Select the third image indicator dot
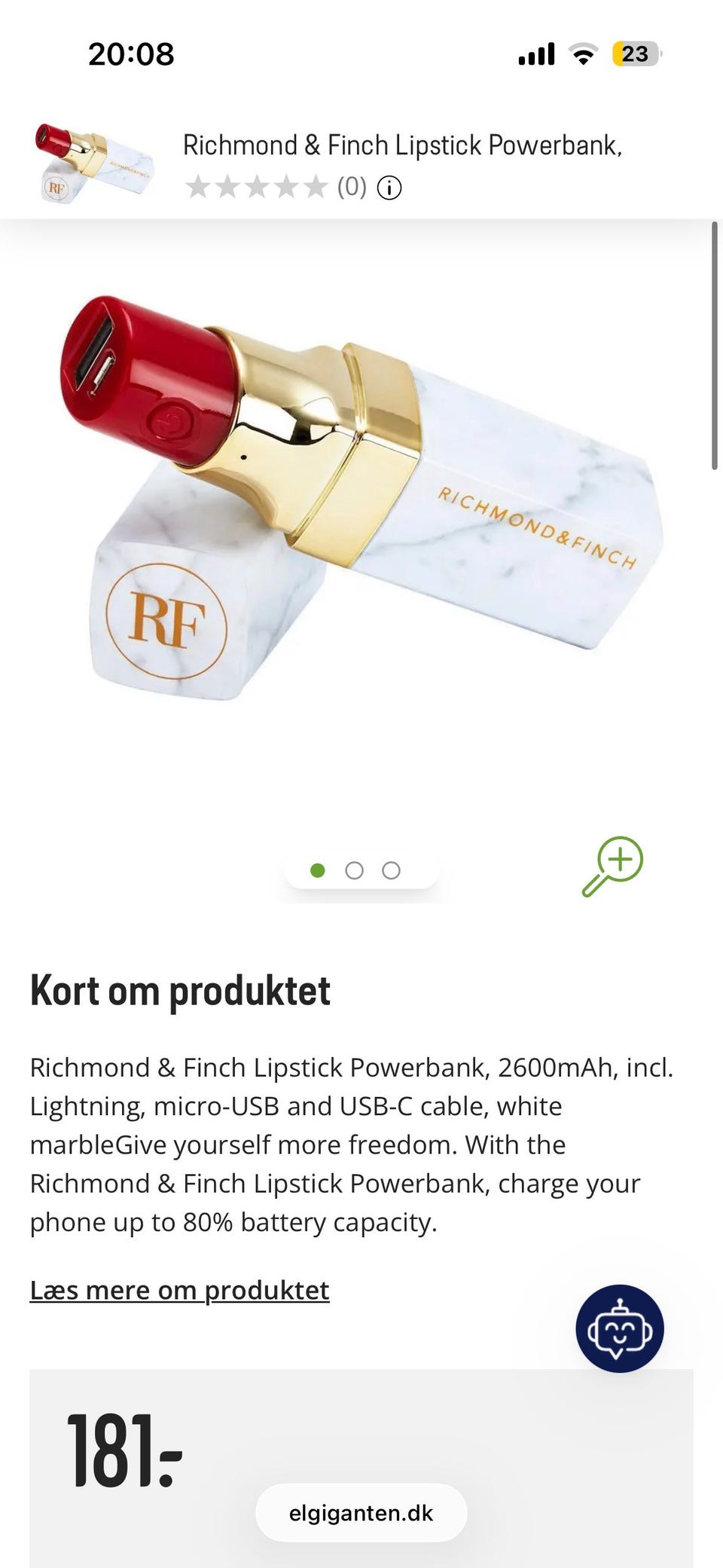The image size is (723, 1568). point(391,870)
